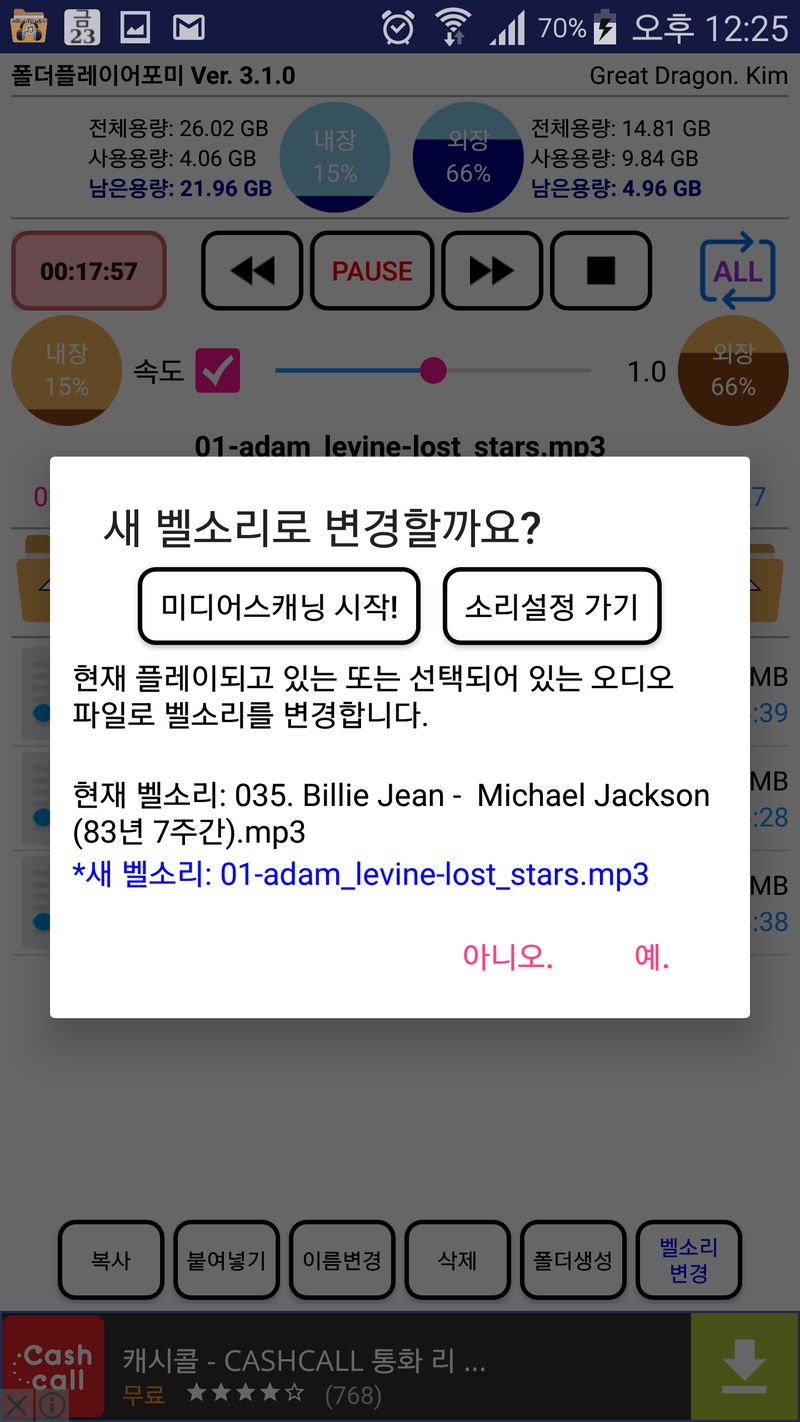Decline ringtone change with 아니오

[x=507, y=957]
